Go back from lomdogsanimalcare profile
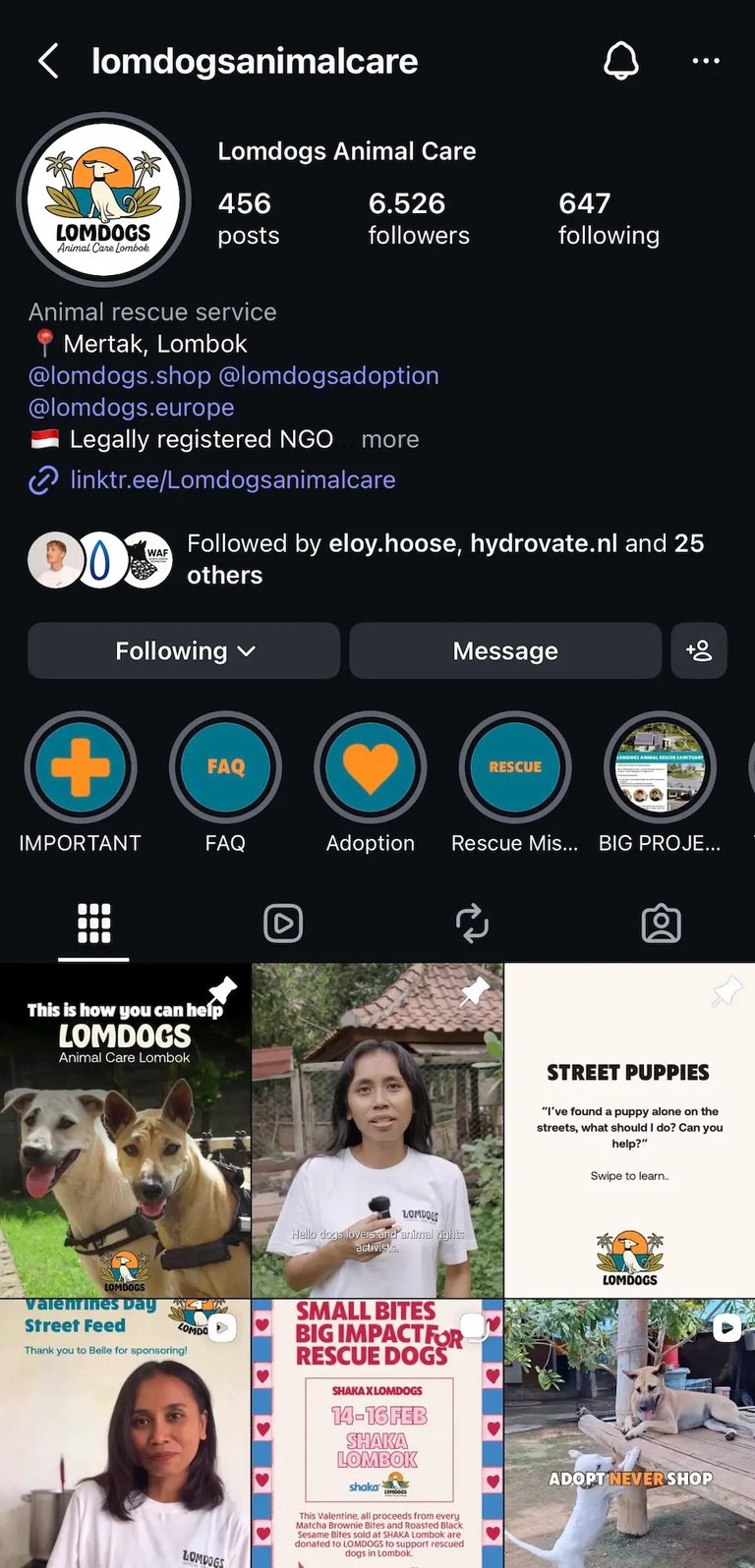Screen dimensions: 755x1568 tap(48, 61)
